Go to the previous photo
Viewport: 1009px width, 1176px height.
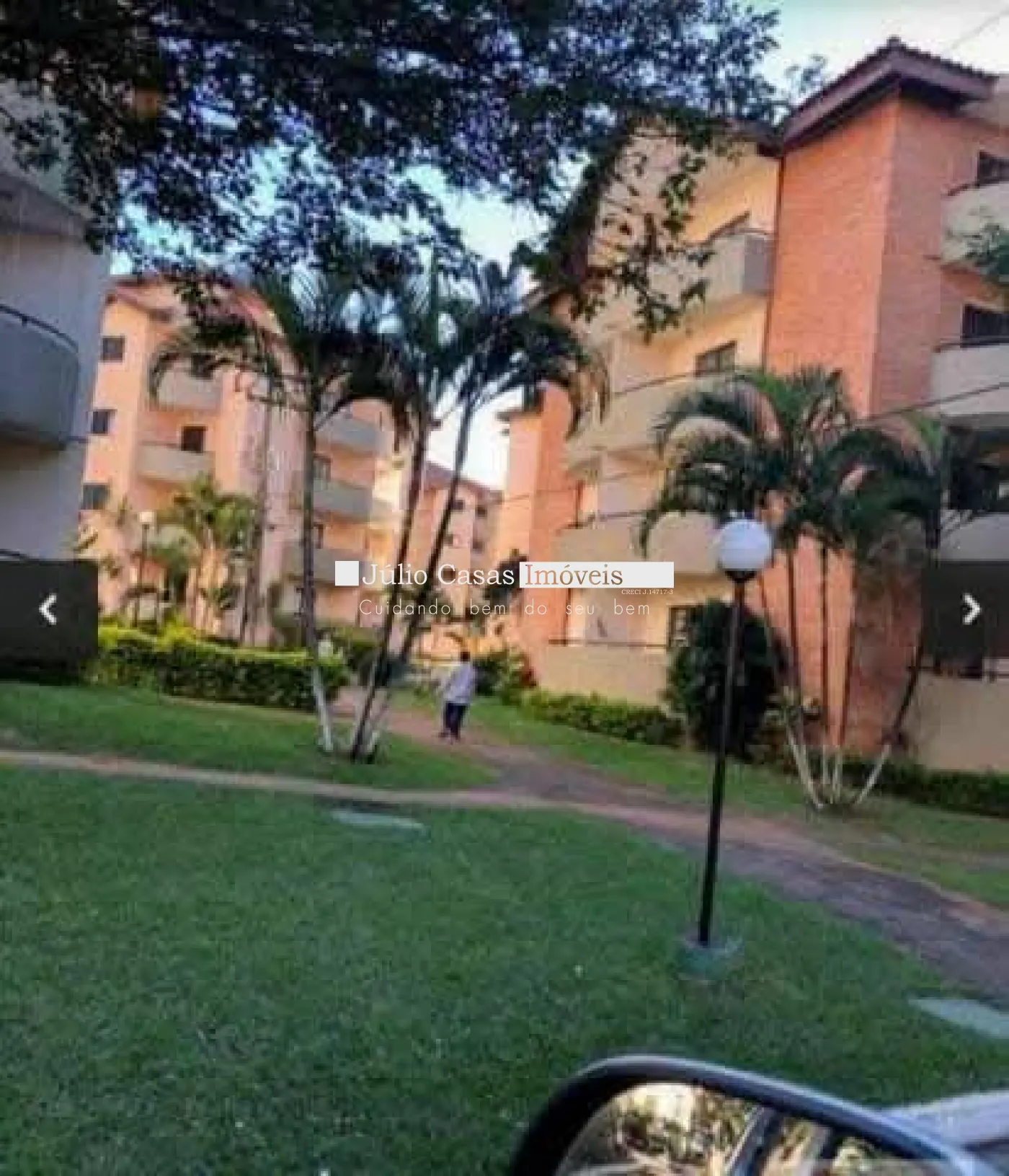click(x=48, y=610)
